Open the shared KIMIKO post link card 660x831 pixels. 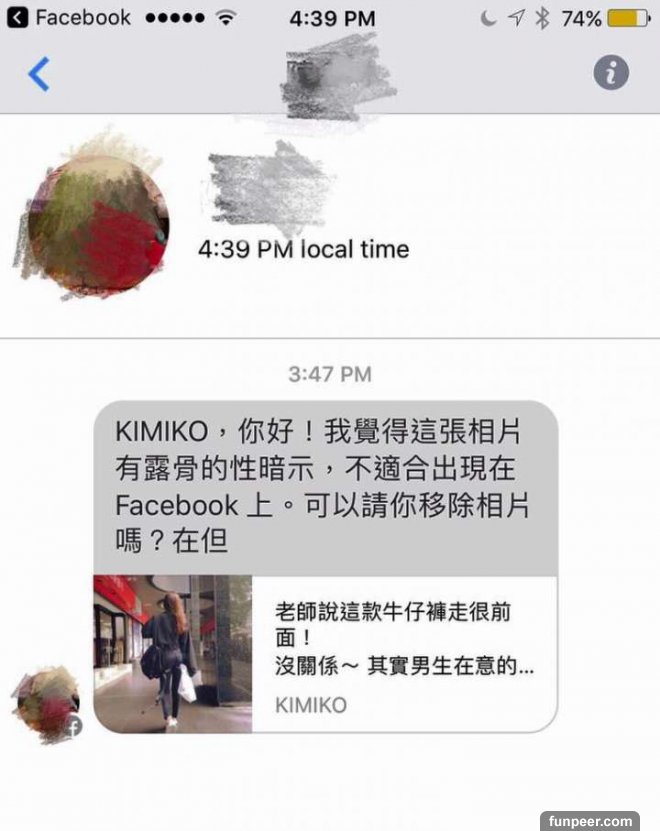click(x=324, y=654)
